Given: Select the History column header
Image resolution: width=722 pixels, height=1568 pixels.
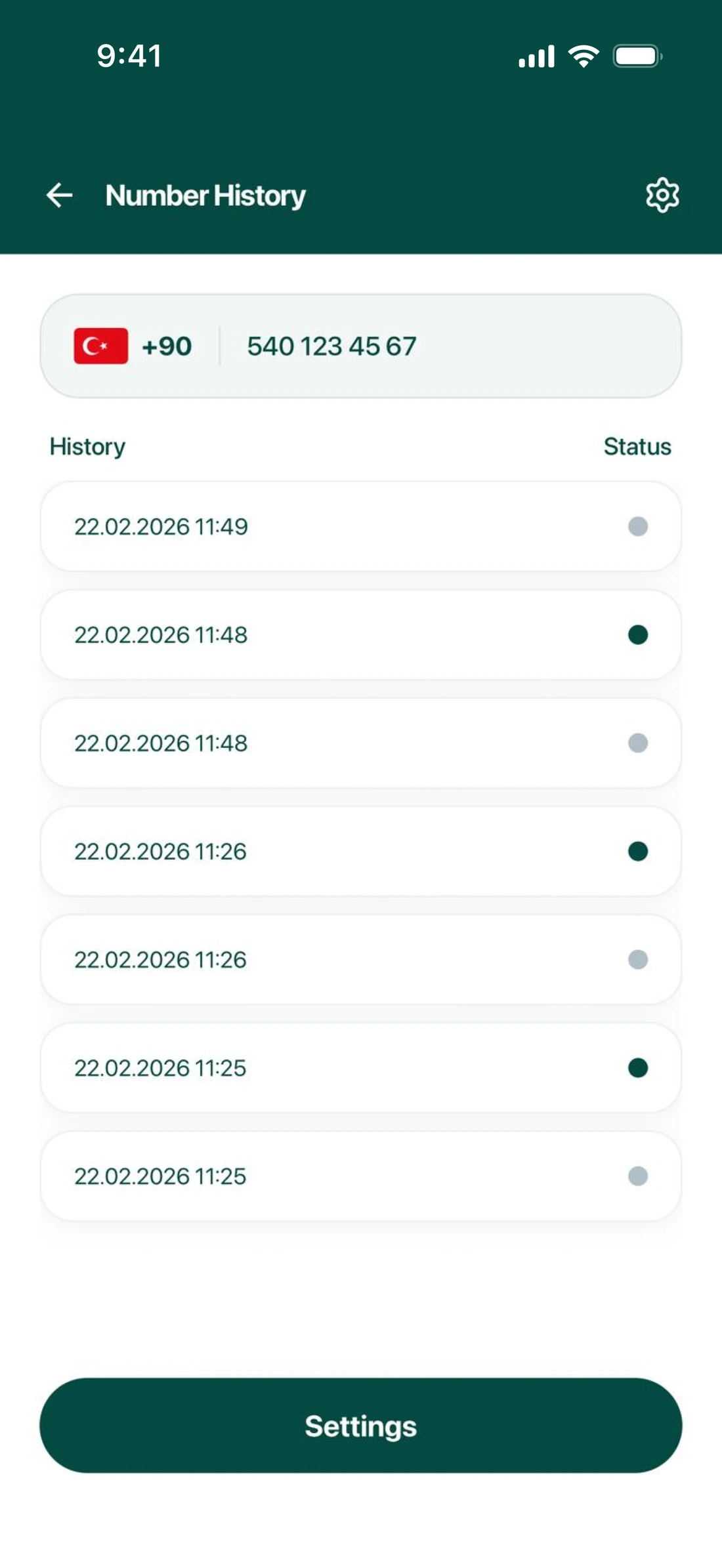Looking at the screenshot, I should [87, 446].
